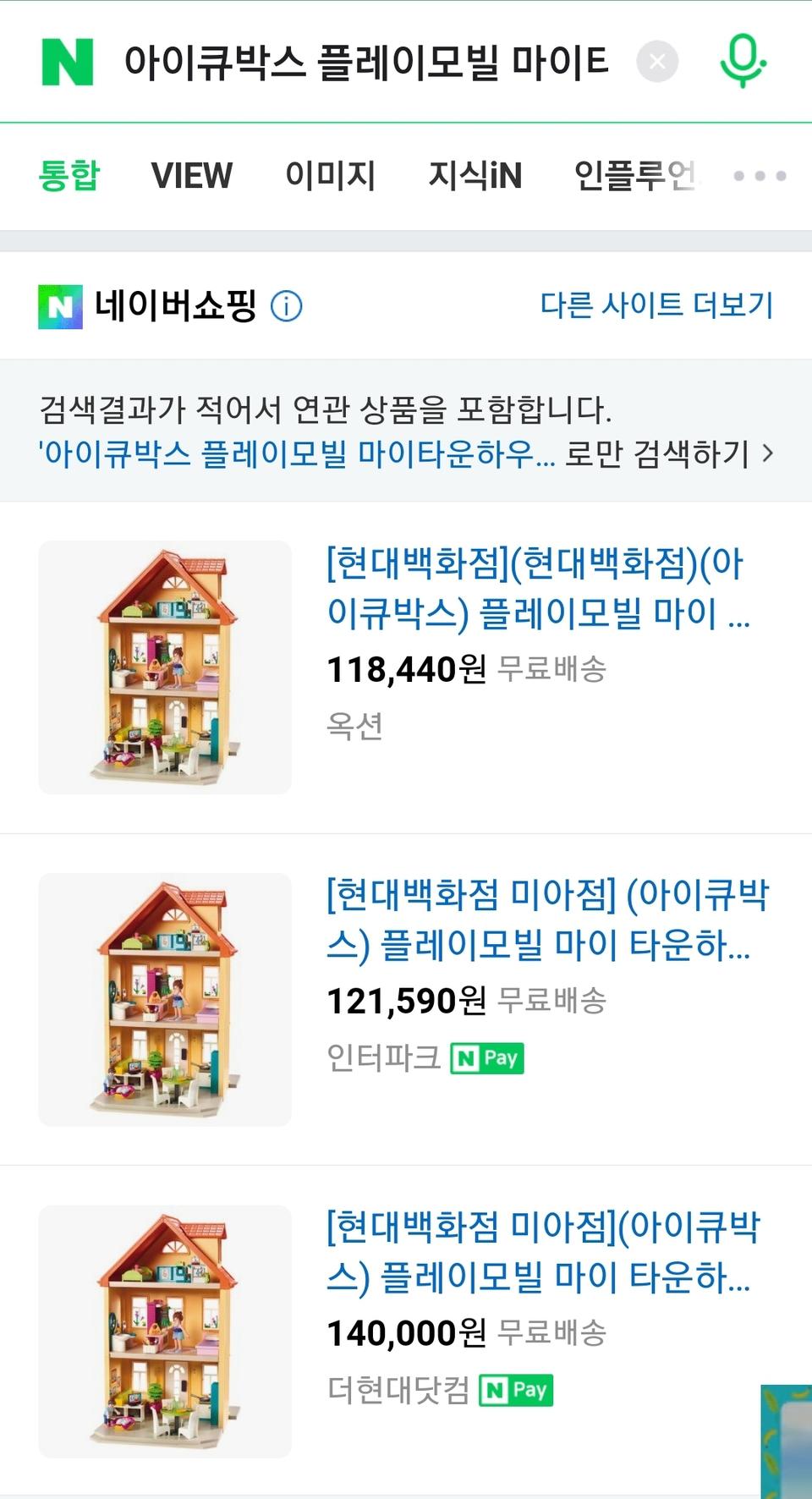
Task: Open the 인플루언서 tab
Action: coord(634,176)
